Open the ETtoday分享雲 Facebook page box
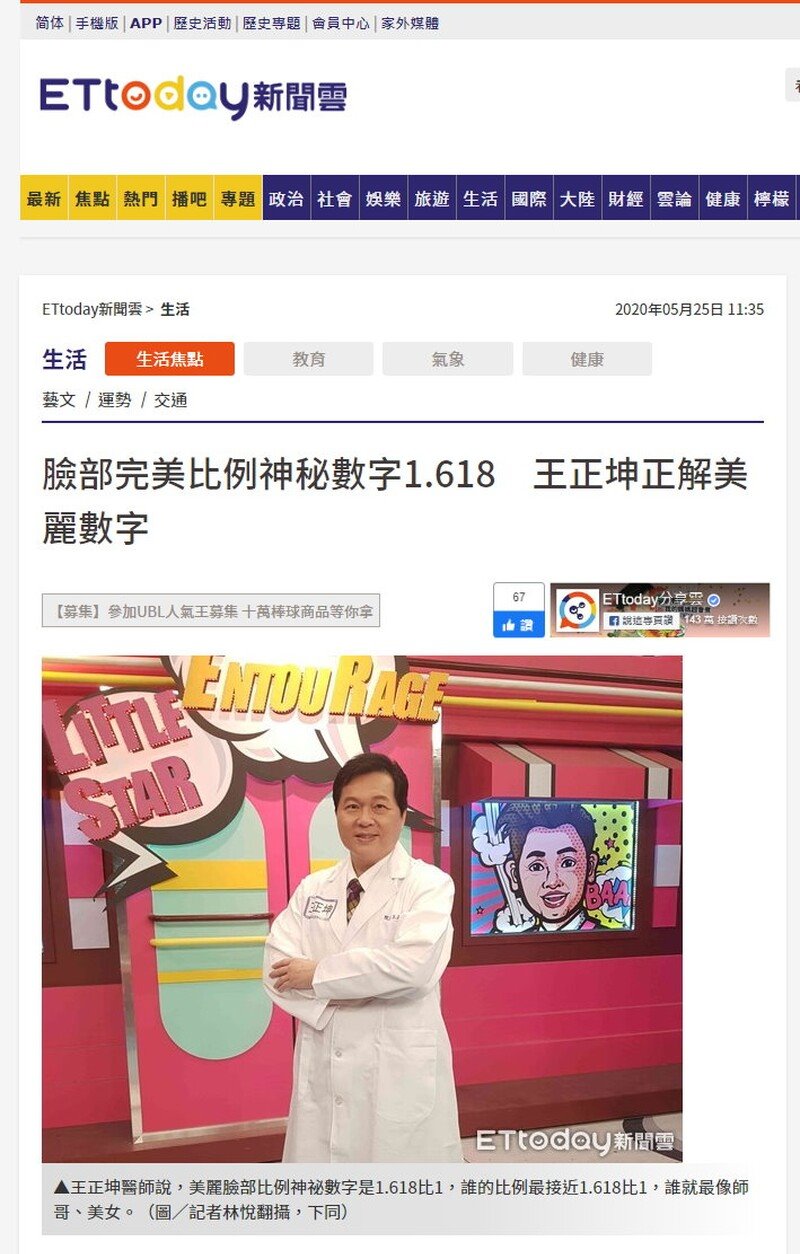 click(660, 610)
